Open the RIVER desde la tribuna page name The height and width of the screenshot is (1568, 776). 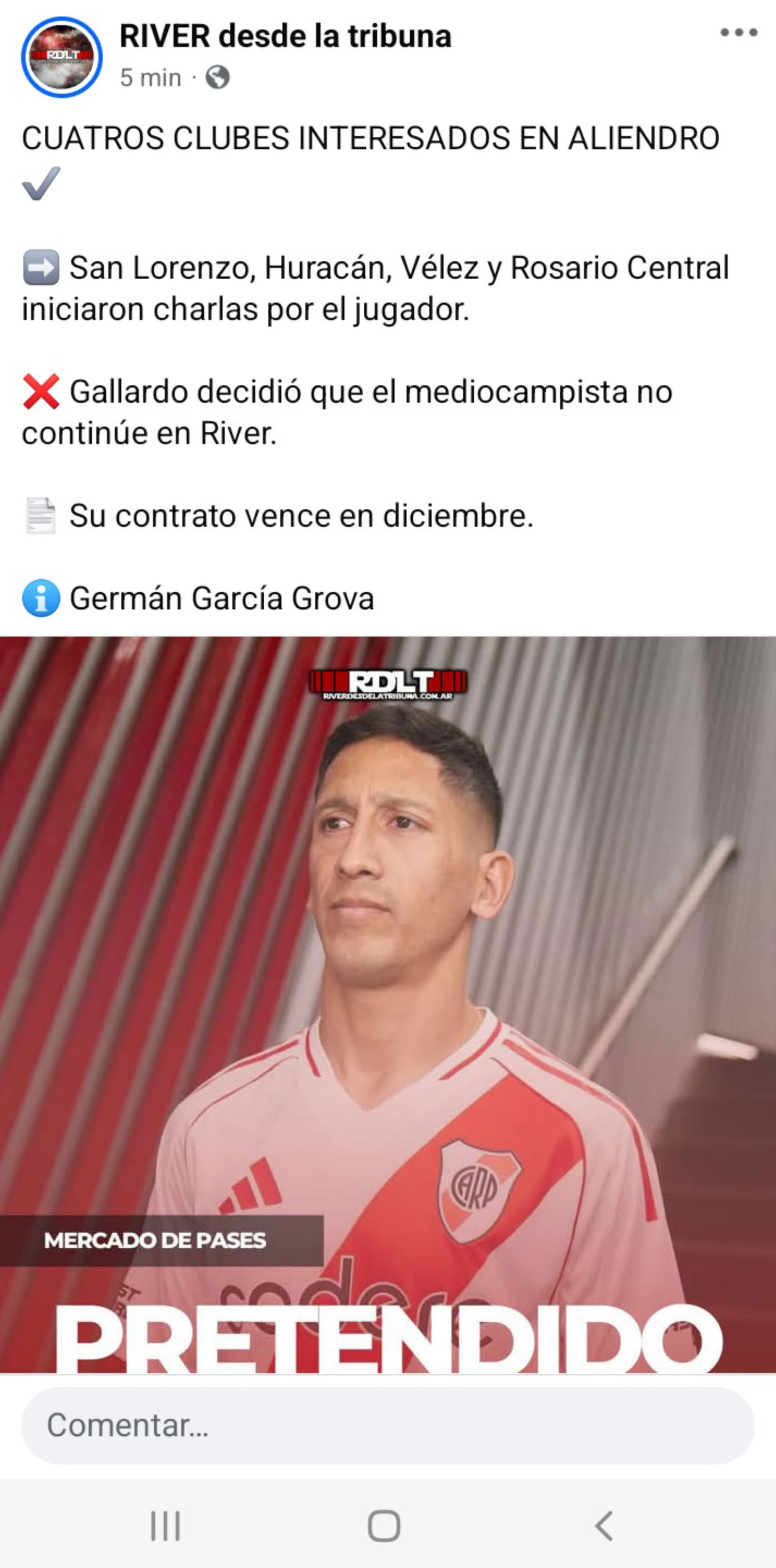pyautogui.click(x=285, y=36)
